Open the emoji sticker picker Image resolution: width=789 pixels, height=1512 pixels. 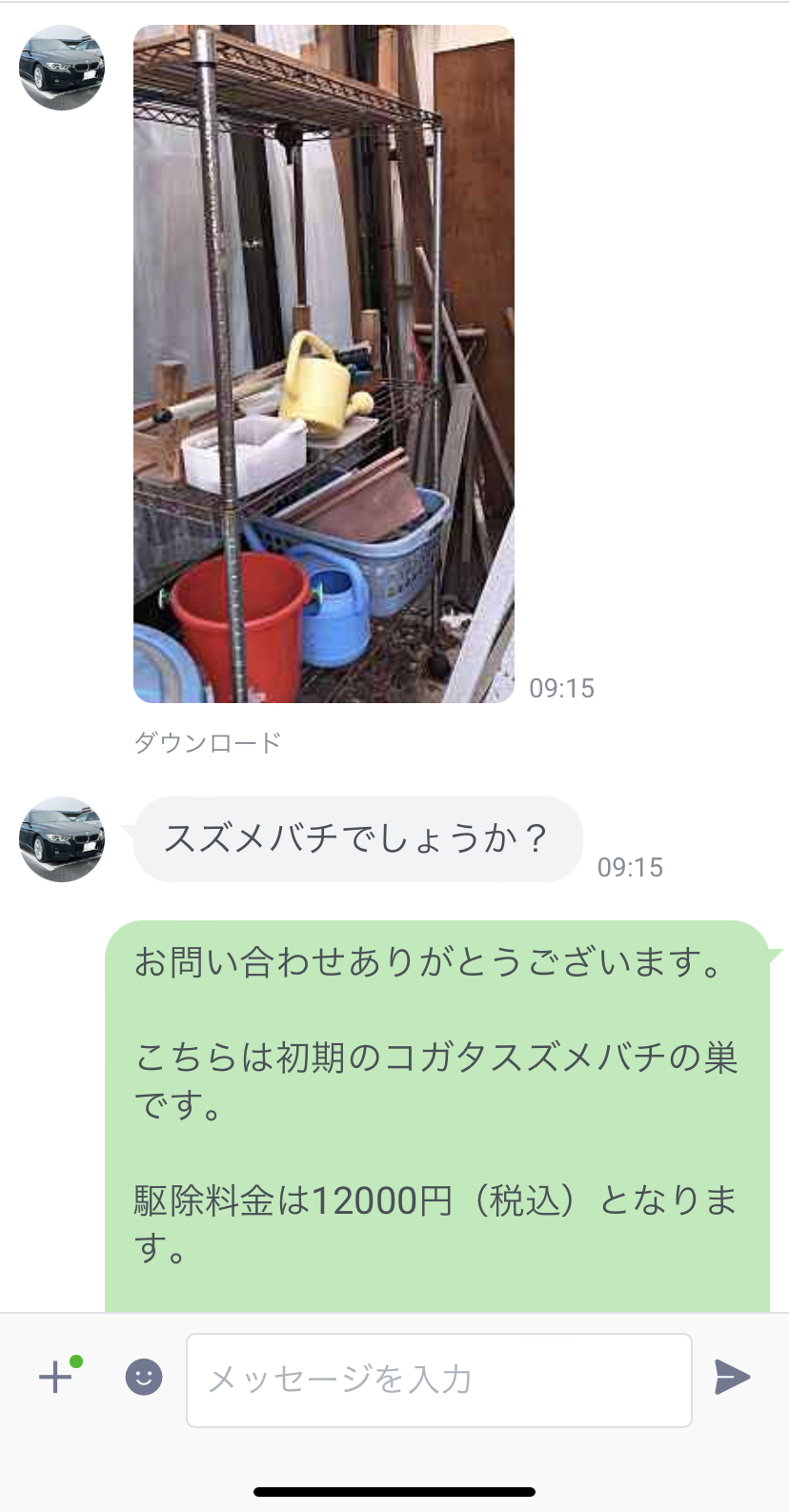144,1378
